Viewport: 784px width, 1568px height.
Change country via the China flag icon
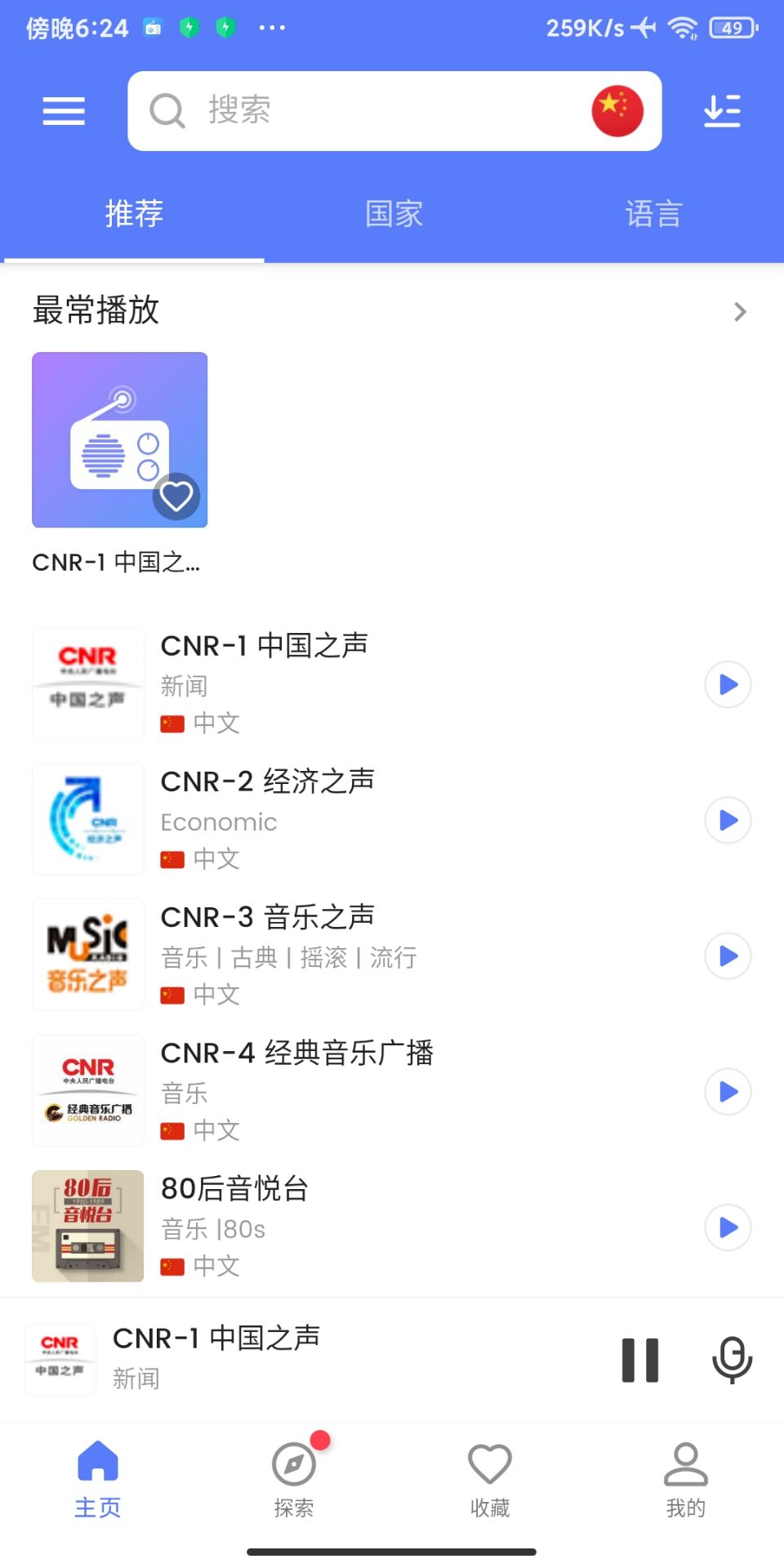coord(617,111)
